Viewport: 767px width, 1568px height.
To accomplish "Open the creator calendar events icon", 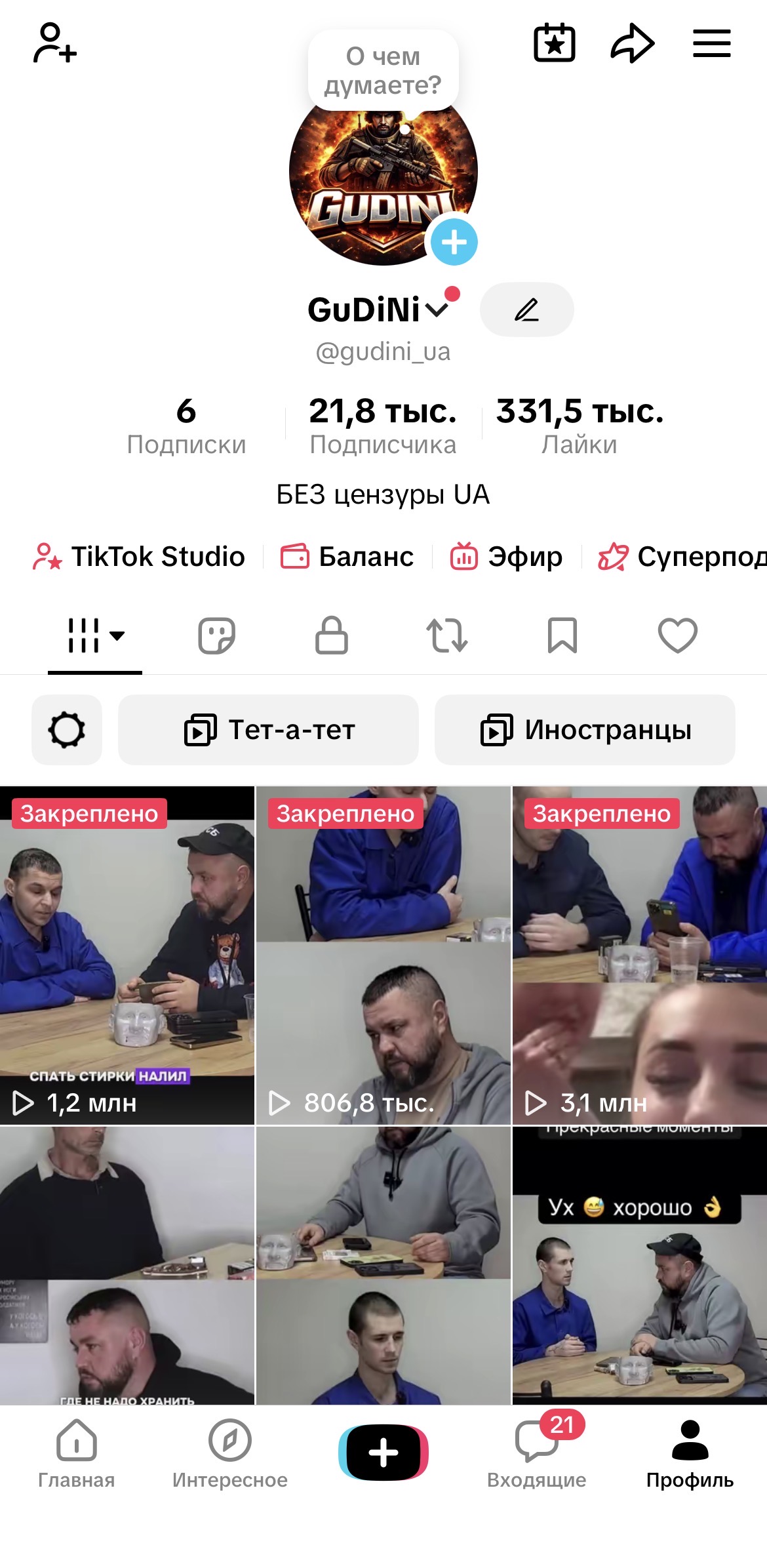I will [x=554, y=43].
